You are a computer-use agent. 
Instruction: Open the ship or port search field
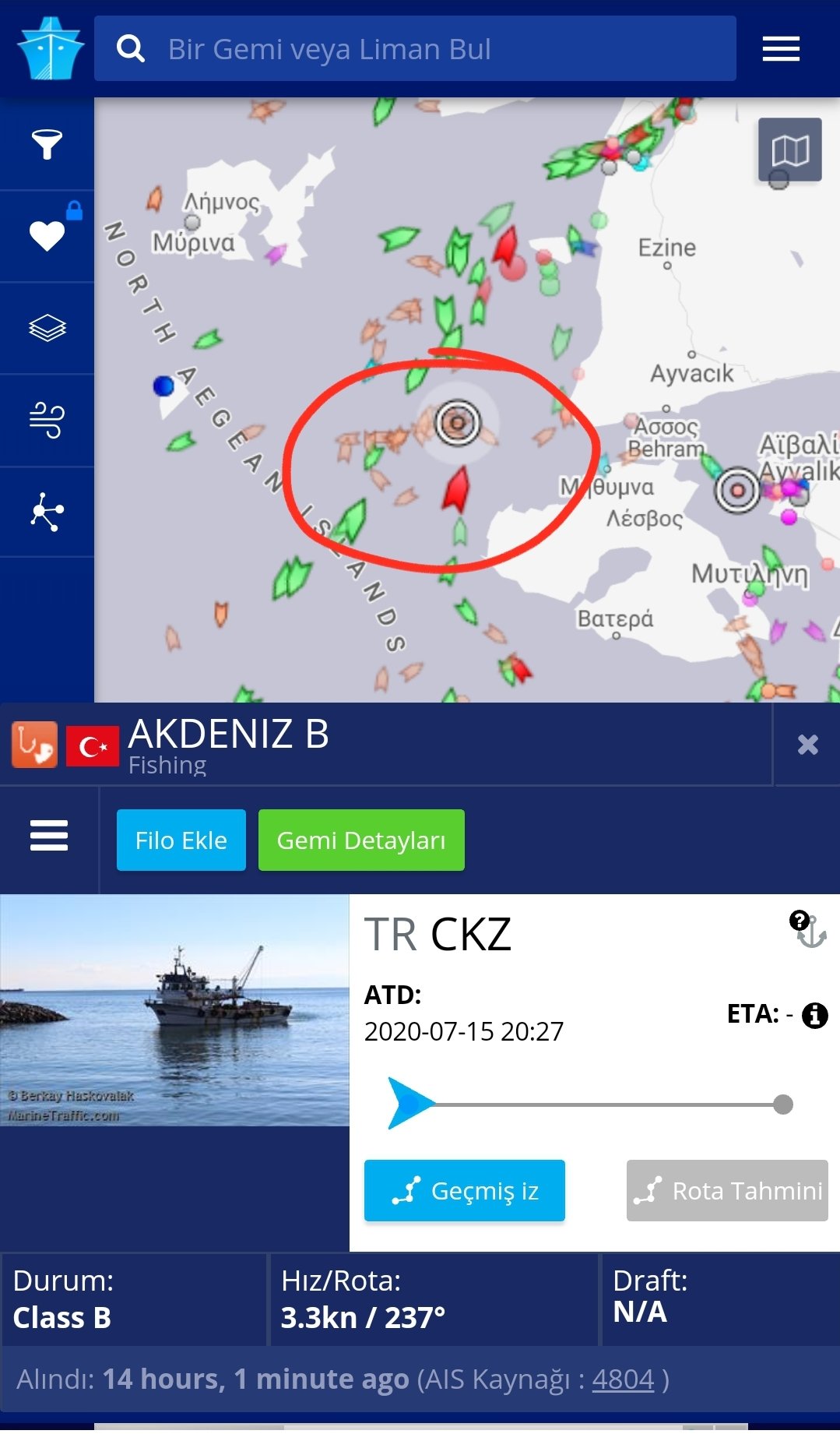[x=415, y=48]
